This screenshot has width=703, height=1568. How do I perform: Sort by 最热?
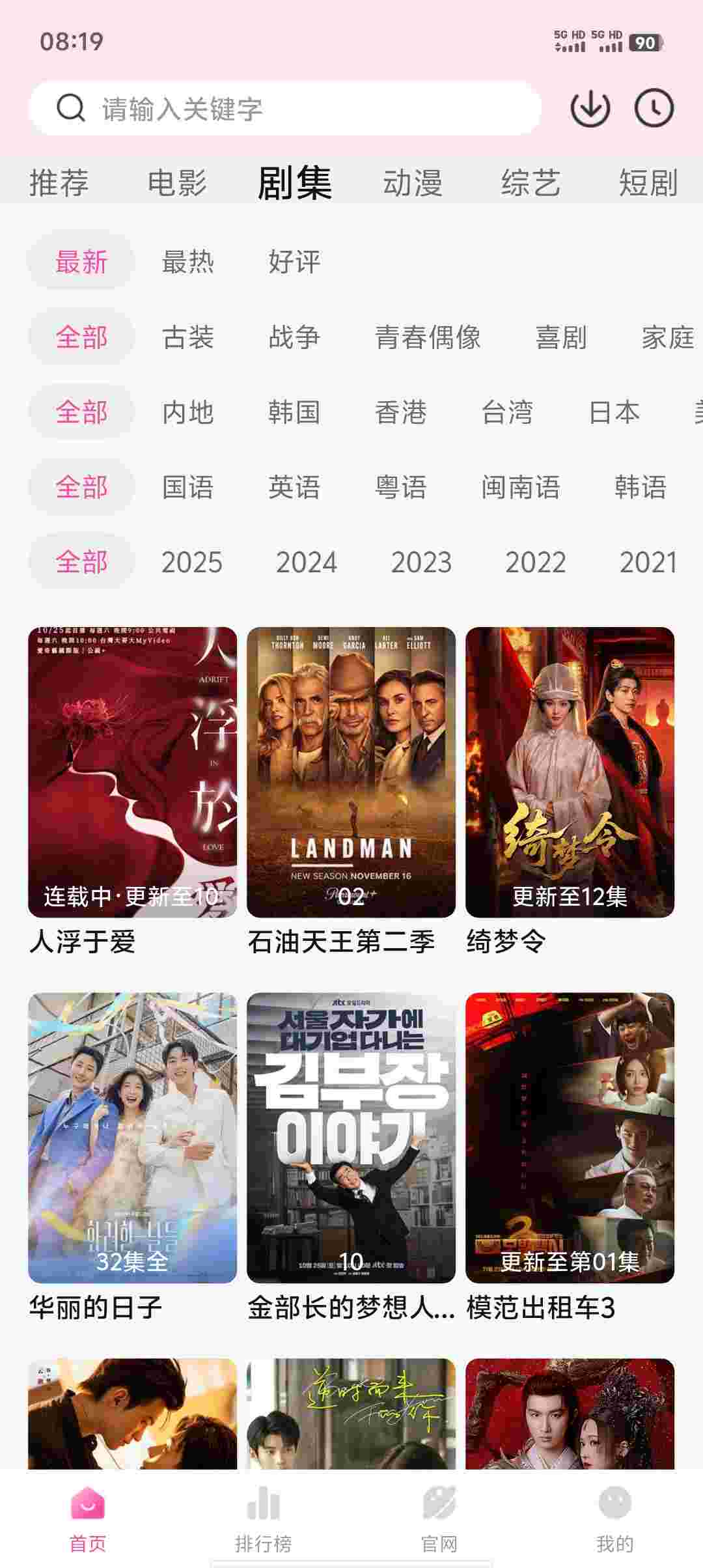[x=187, y=262]
